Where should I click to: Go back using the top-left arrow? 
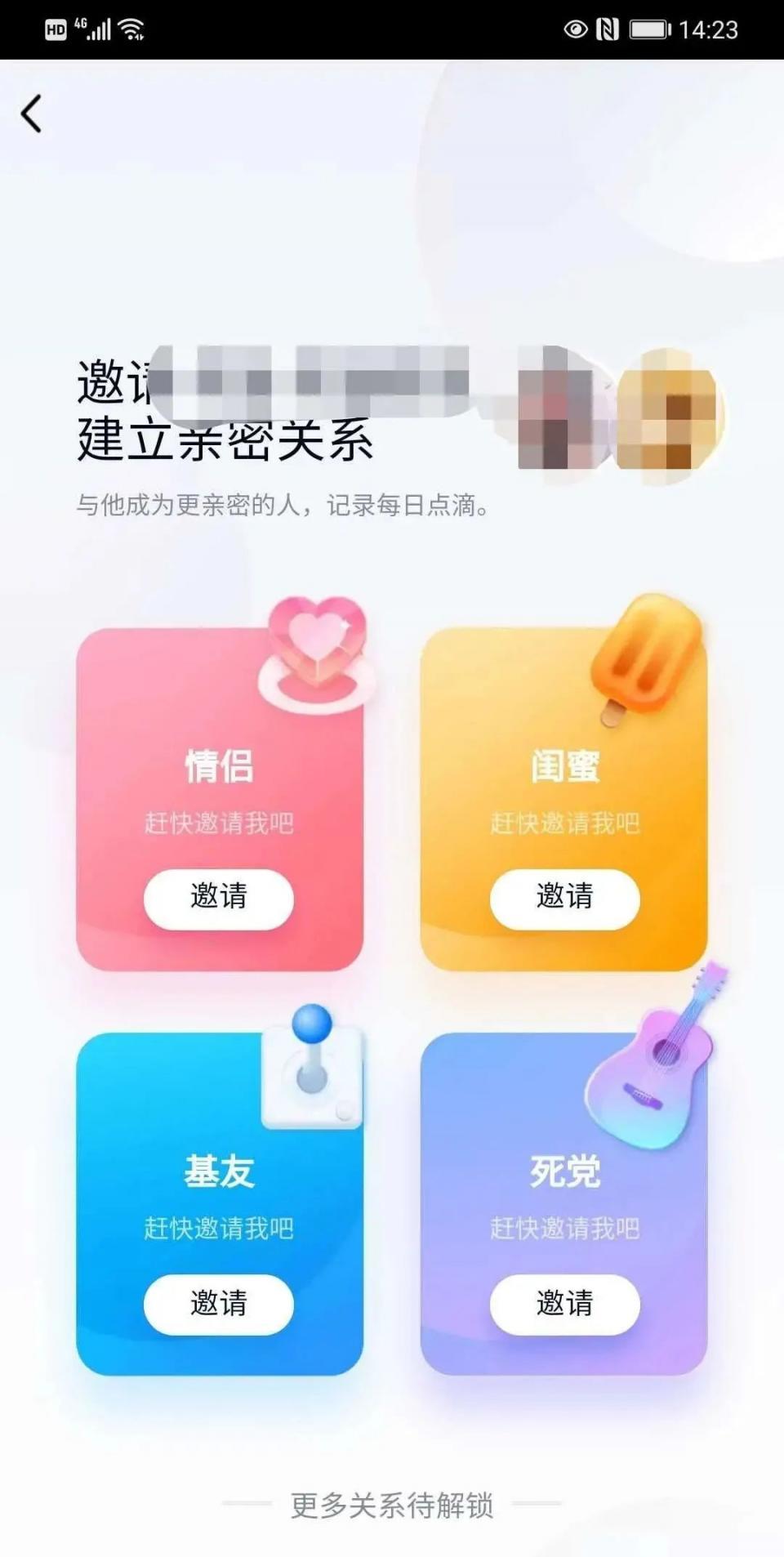[32, 114]
